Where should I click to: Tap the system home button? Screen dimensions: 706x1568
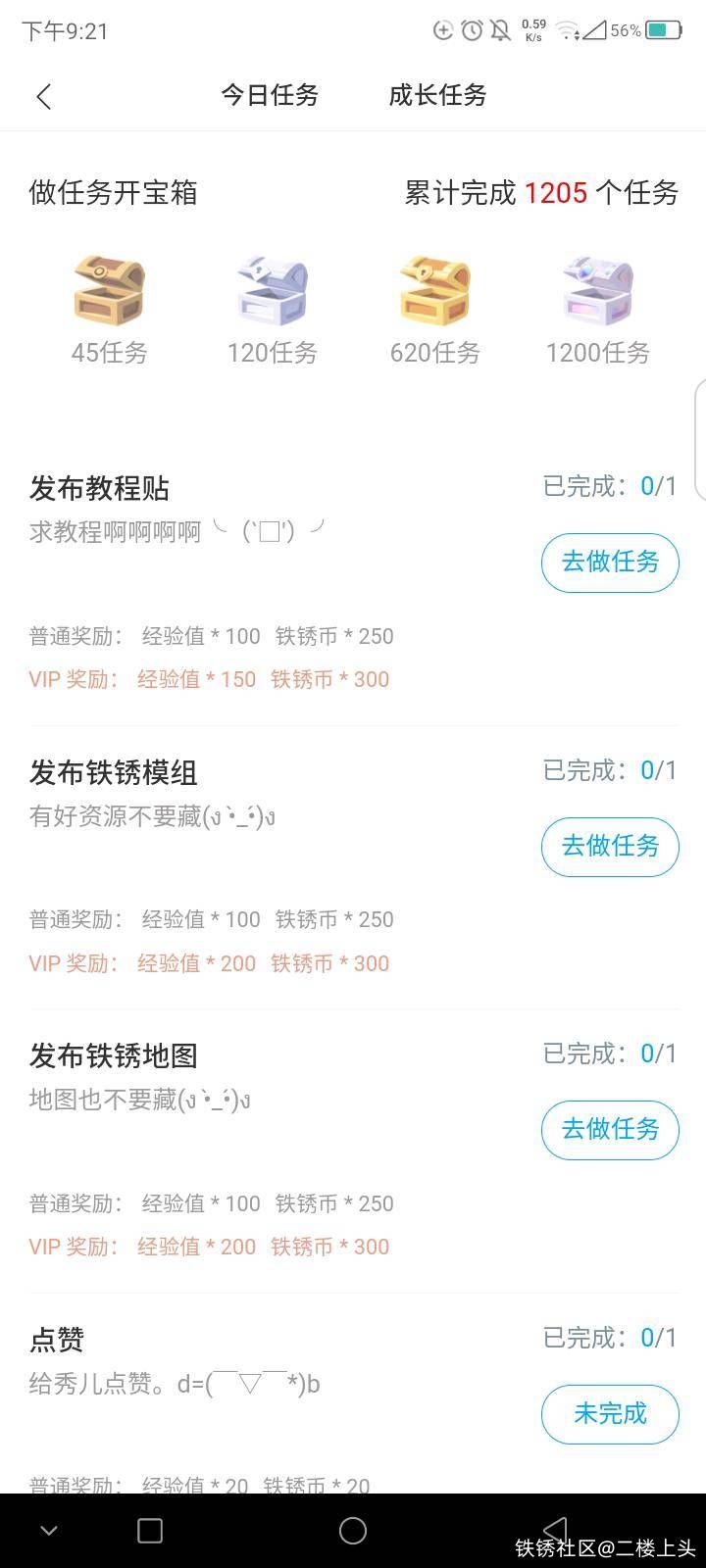point(353,1531)
